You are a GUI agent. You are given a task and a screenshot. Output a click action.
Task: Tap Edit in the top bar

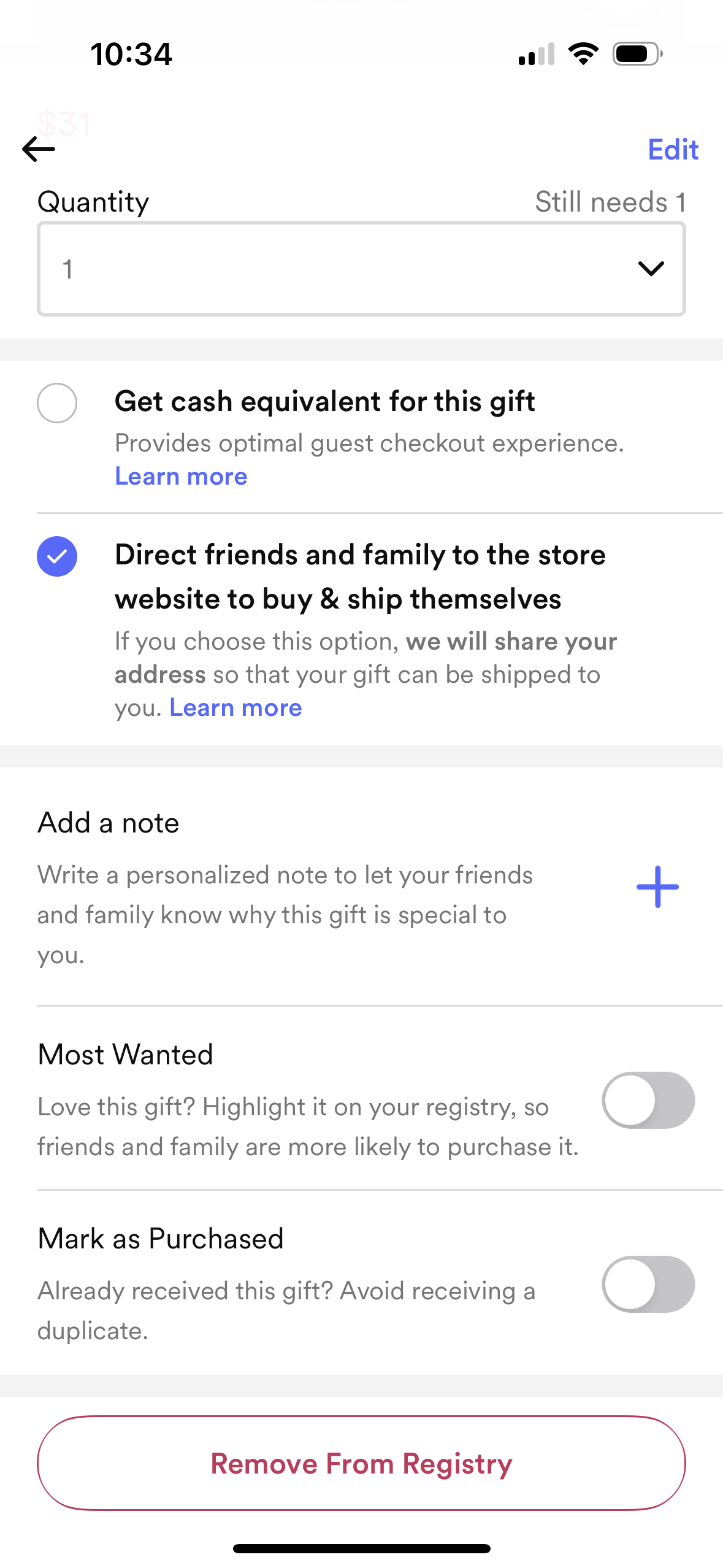coord(673,149)
